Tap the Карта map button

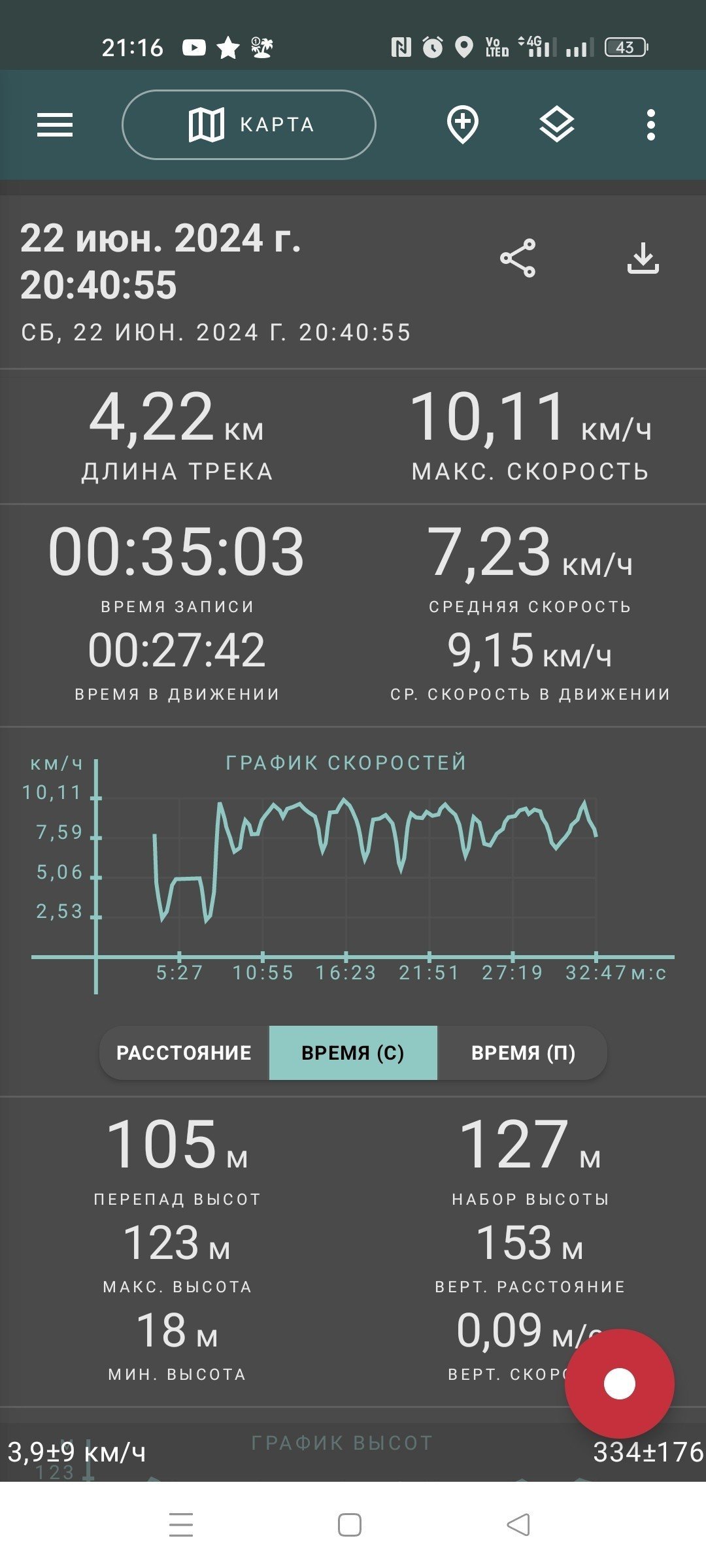tap(249, 125)
